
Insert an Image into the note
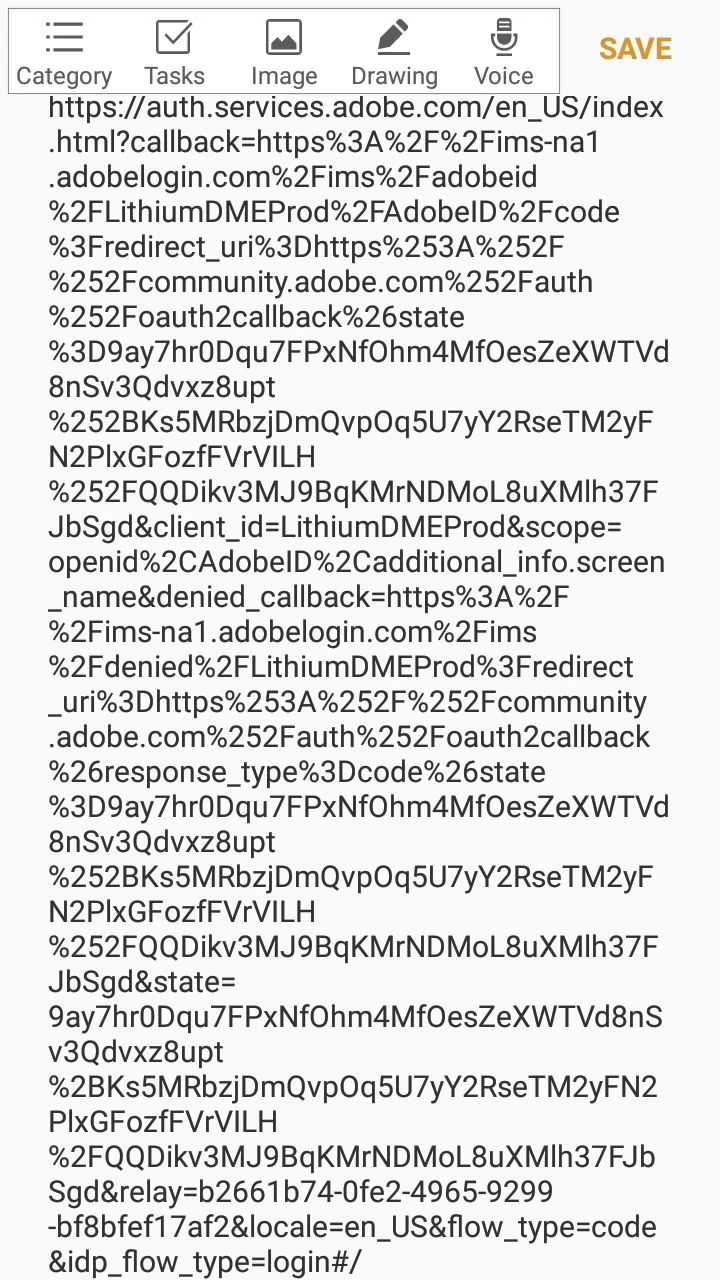[284, 53]
